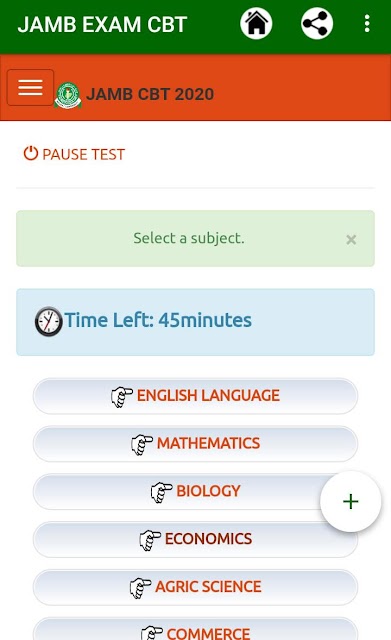Share the app via share icon

317,24
